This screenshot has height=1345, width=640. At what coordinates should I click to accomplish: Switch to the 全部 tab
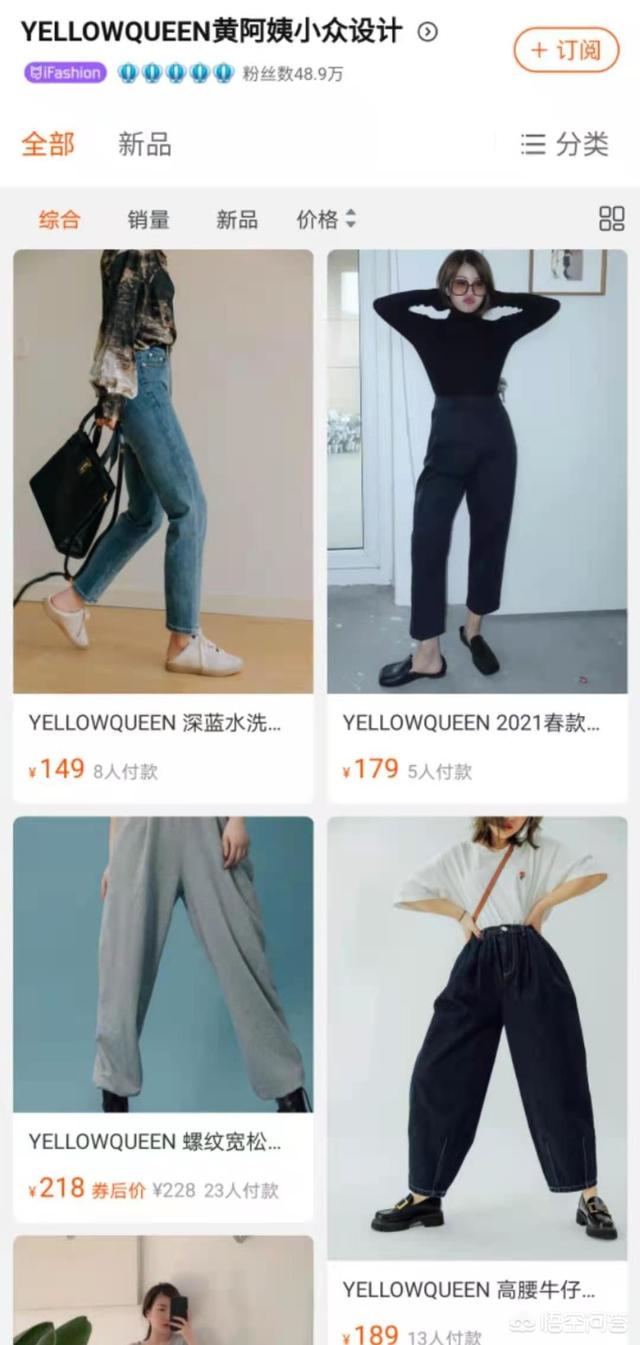48,144
